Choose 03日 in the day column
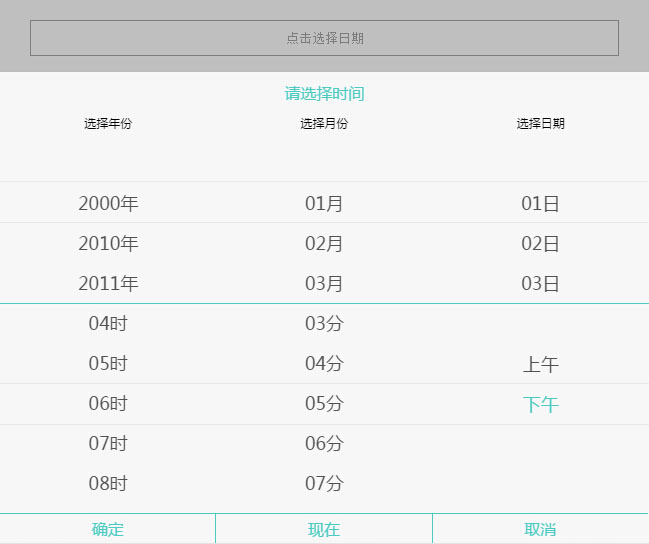The width and height of the screenshot is (649, 544). 540,284
